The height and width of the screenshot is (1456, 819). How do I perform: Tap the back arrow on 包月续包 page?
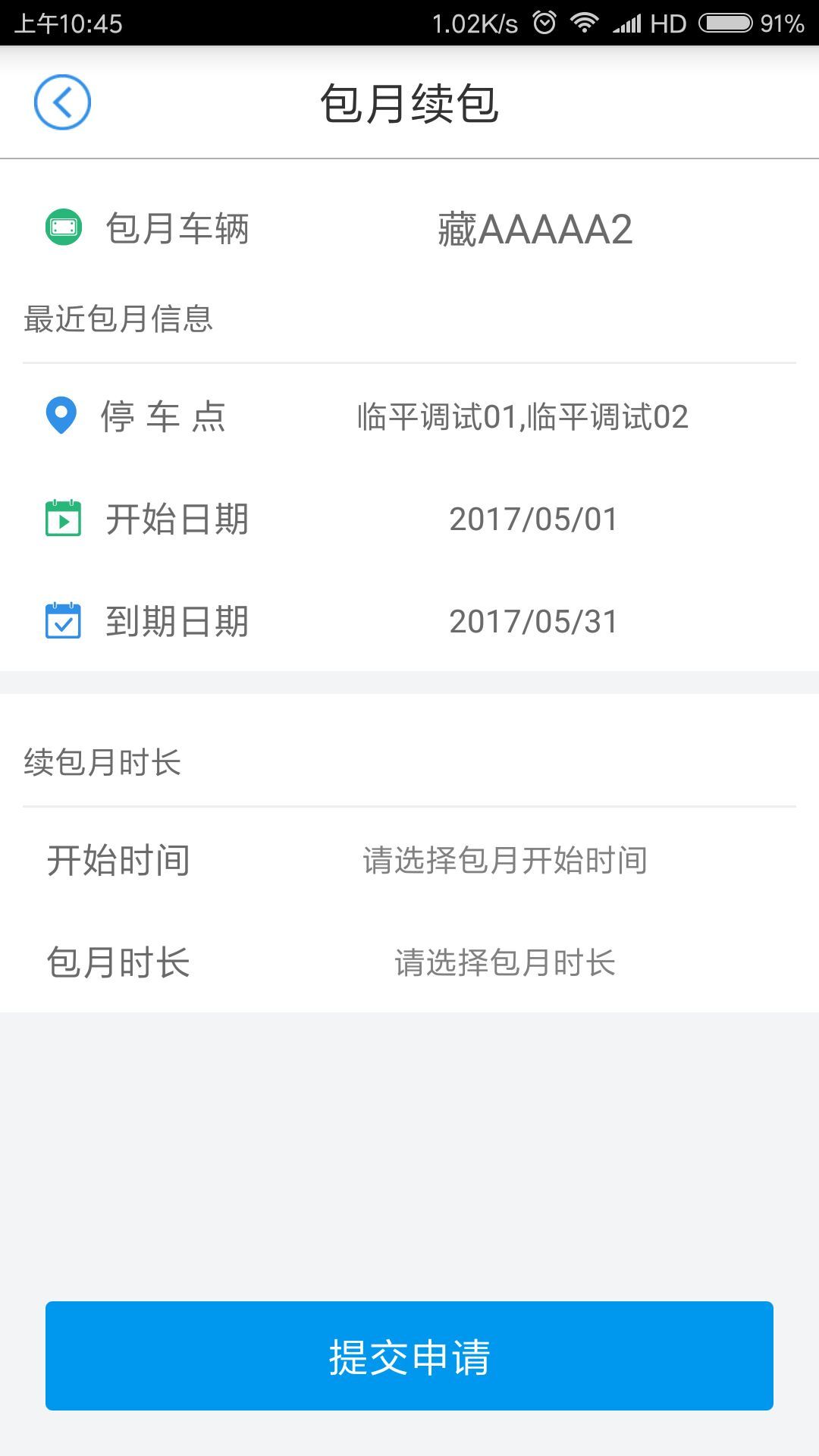64,102
